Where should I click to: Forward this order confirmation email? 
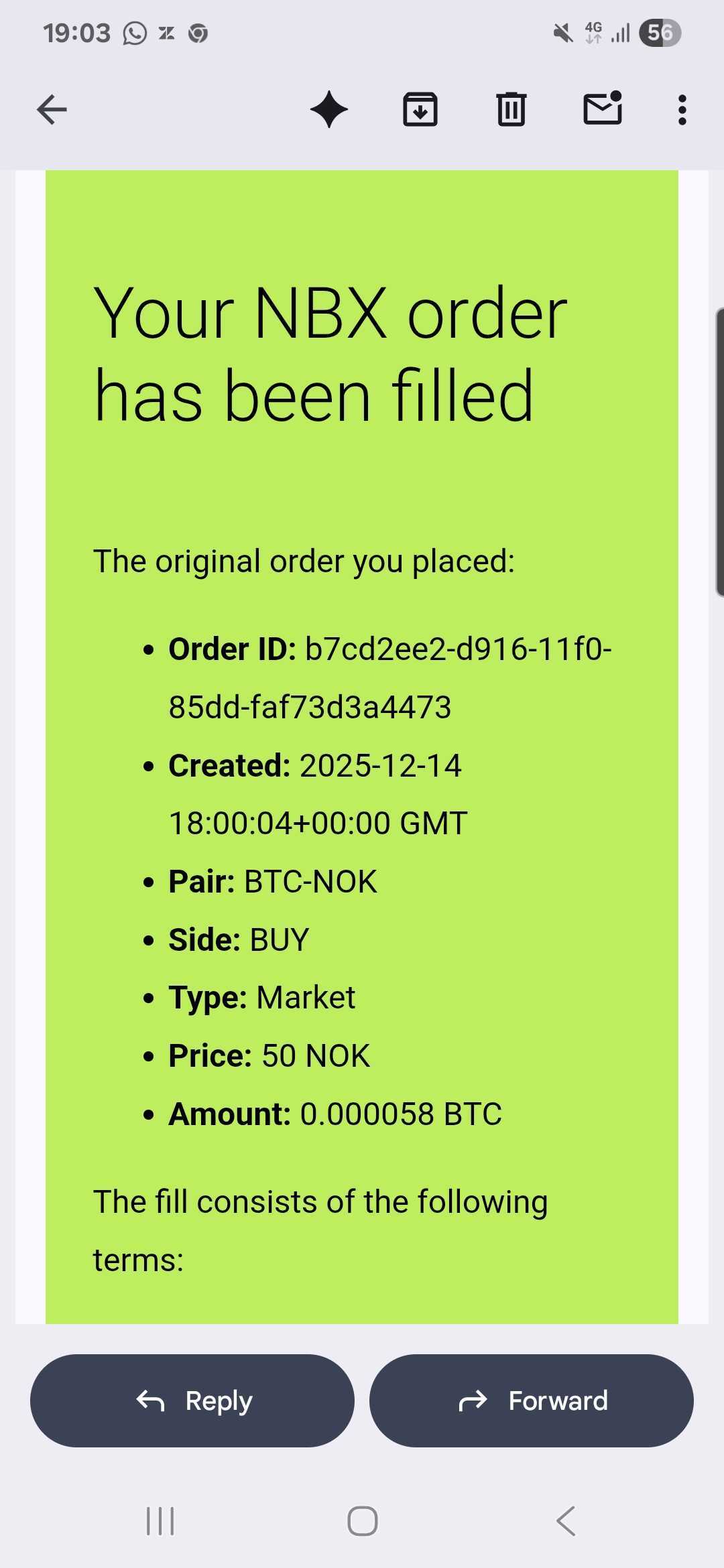coord(532,1400)
